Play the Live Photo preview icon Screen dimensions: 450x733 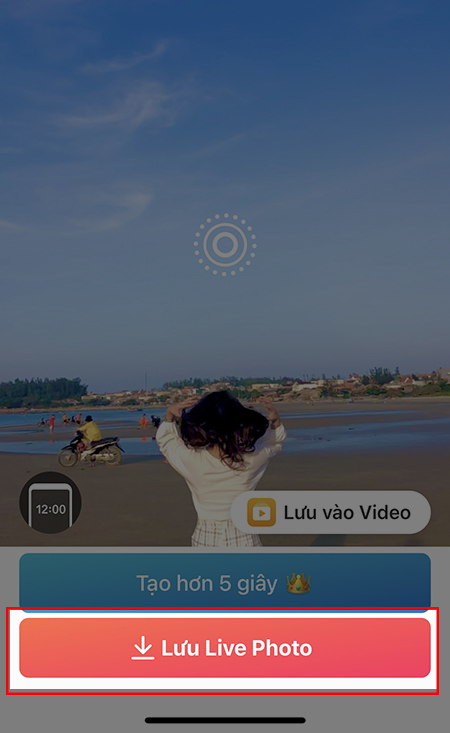pyautogui.click(x=225, y=244)
